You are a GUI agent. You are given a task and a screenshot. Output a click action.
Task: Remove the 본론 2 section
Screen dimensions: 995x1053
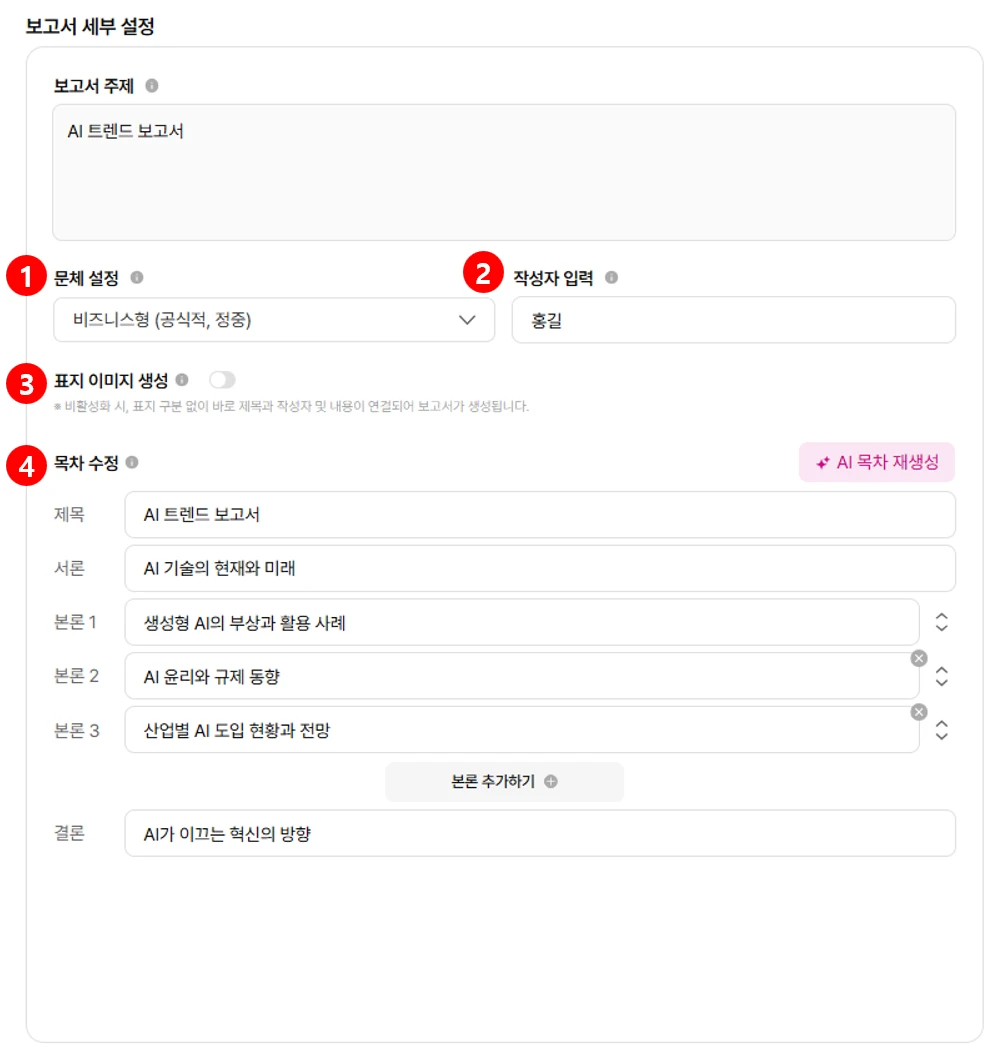pos(919,658)
